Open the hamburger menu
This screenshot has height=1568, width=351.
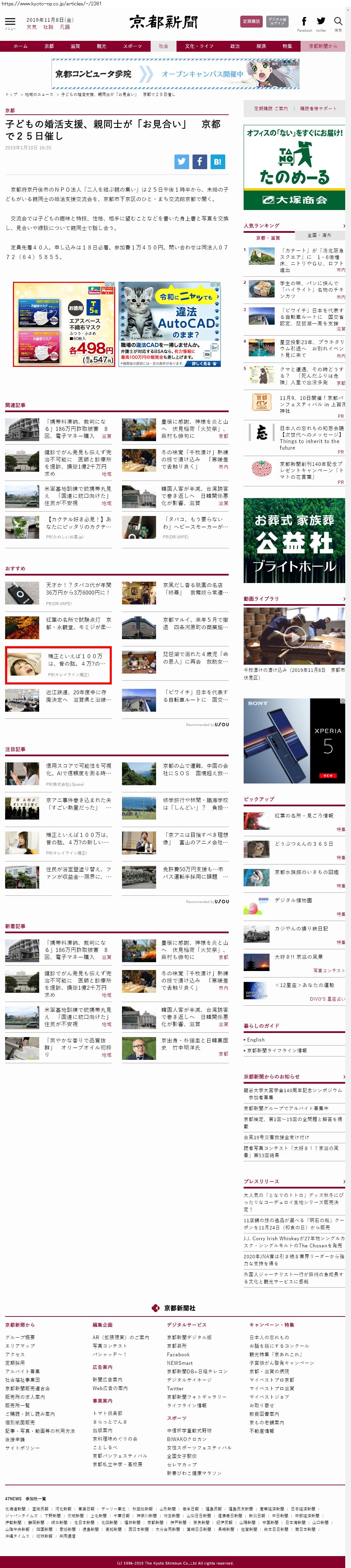point(10,22)
